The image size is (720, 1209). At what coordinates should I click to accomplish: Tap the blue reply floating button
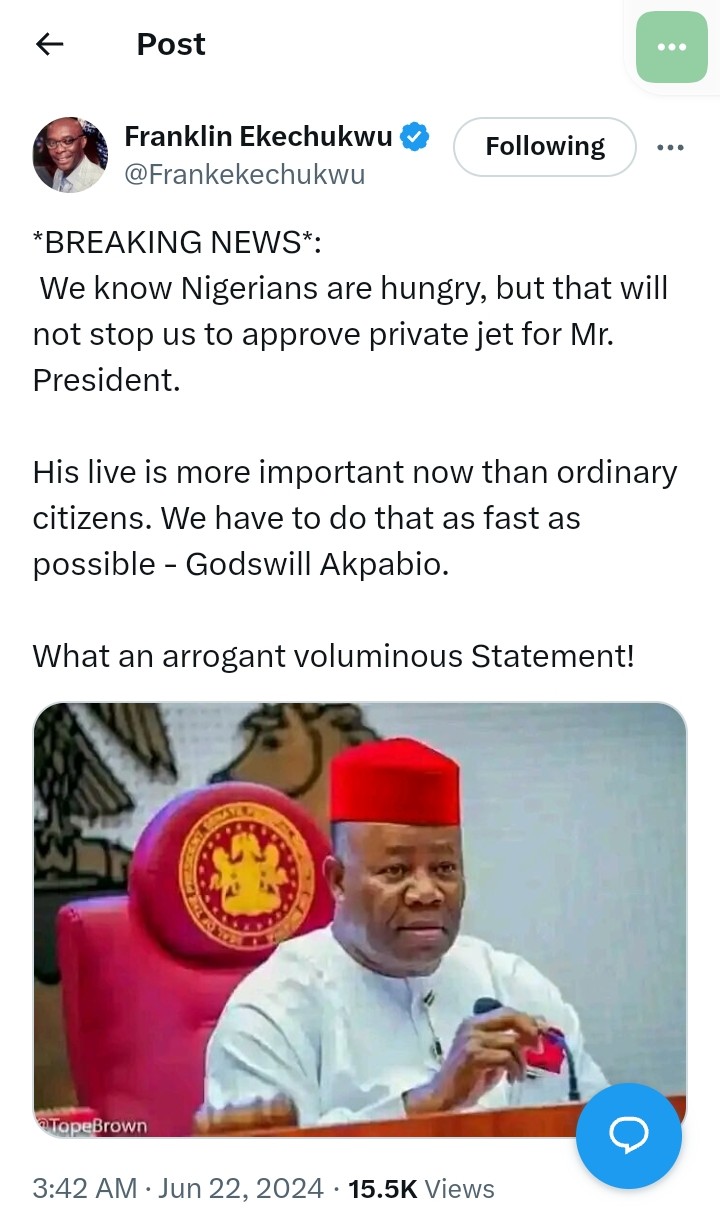click(x=629, y=1135)
